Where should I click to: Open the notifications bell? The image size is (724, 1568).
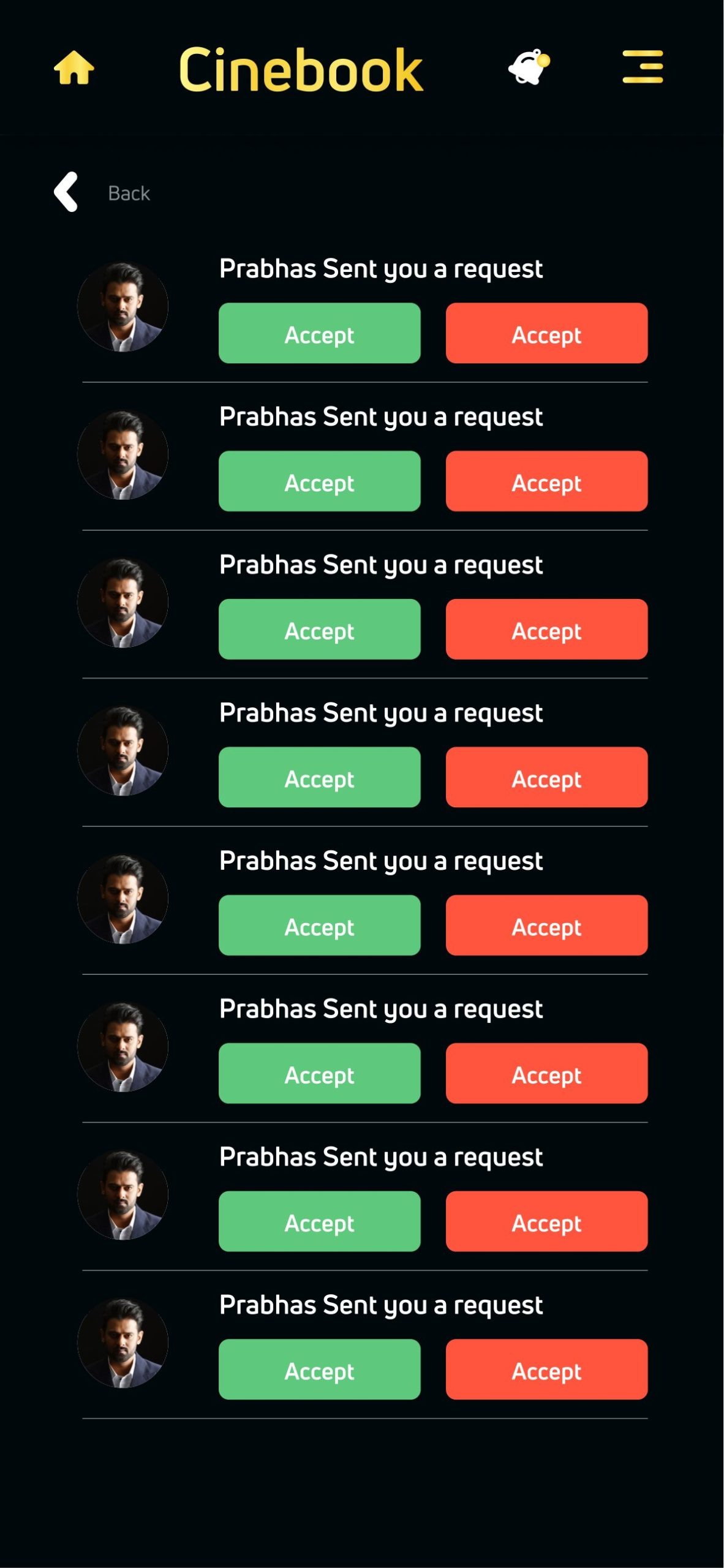pyautogui.click(x=529, y=66)
